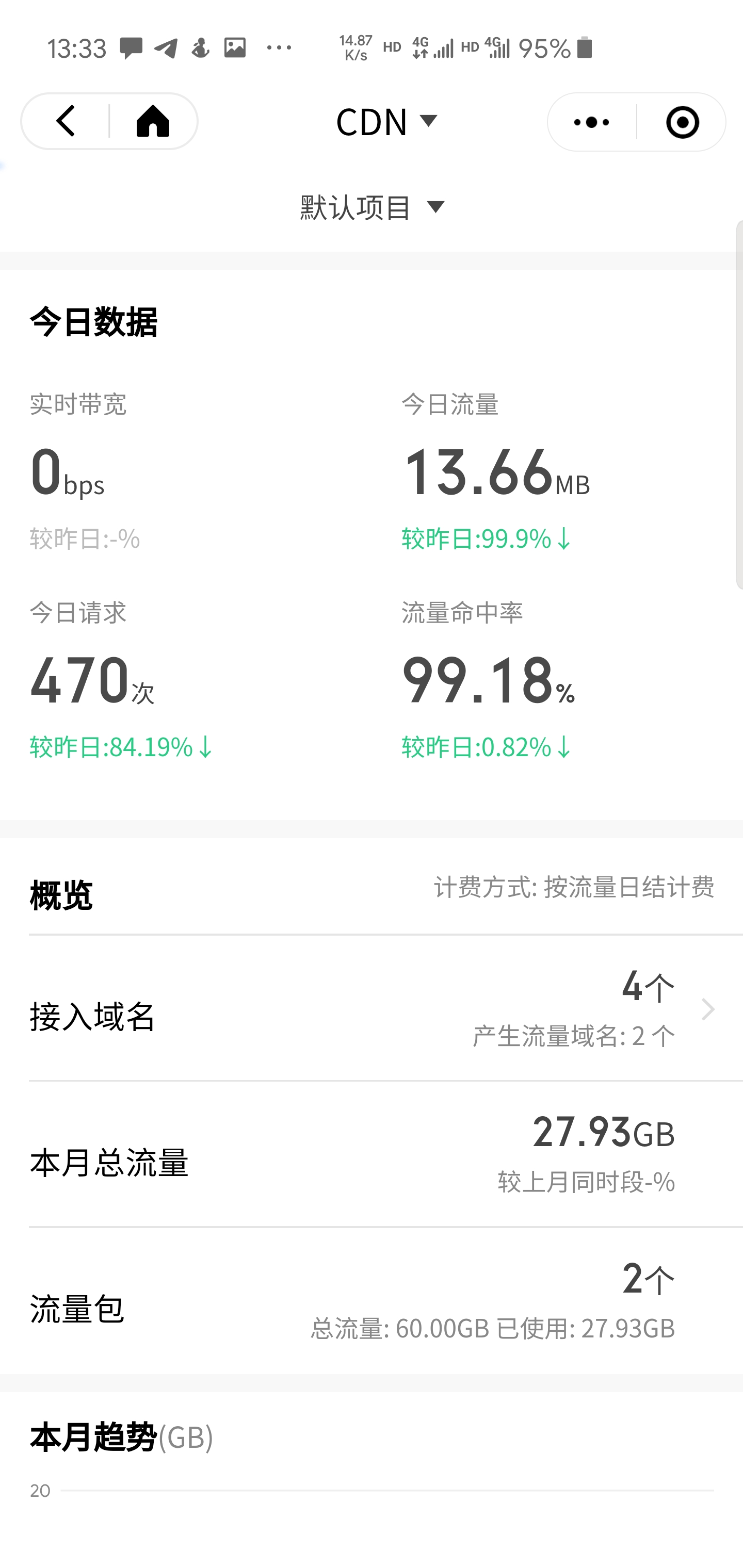Go back using the arrow icon
Image resolution: width=743 pixels, height=1568 pixels.
click(66, 121)
